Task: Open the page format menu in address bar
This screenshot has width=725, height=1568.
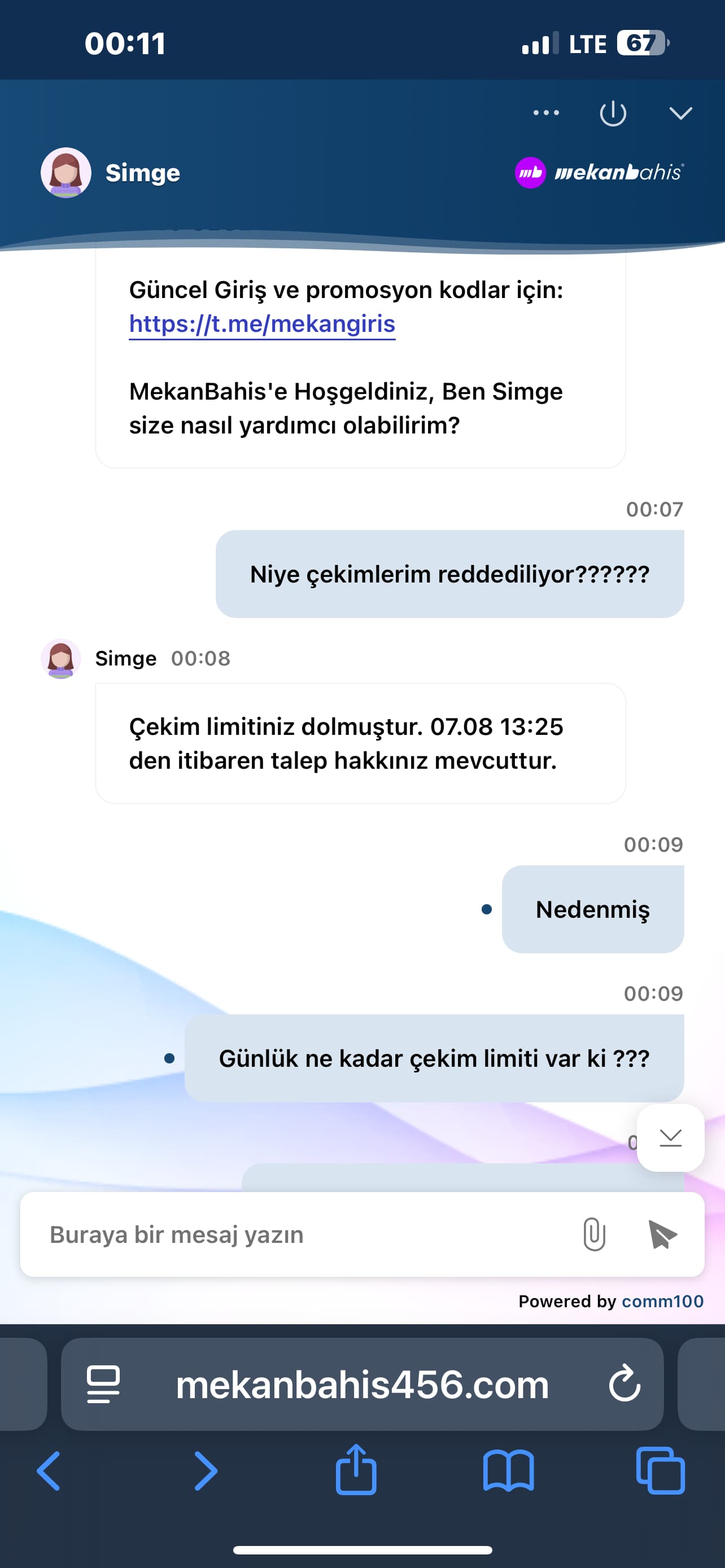Action: pyautogui.click(x=103, y=1385)
